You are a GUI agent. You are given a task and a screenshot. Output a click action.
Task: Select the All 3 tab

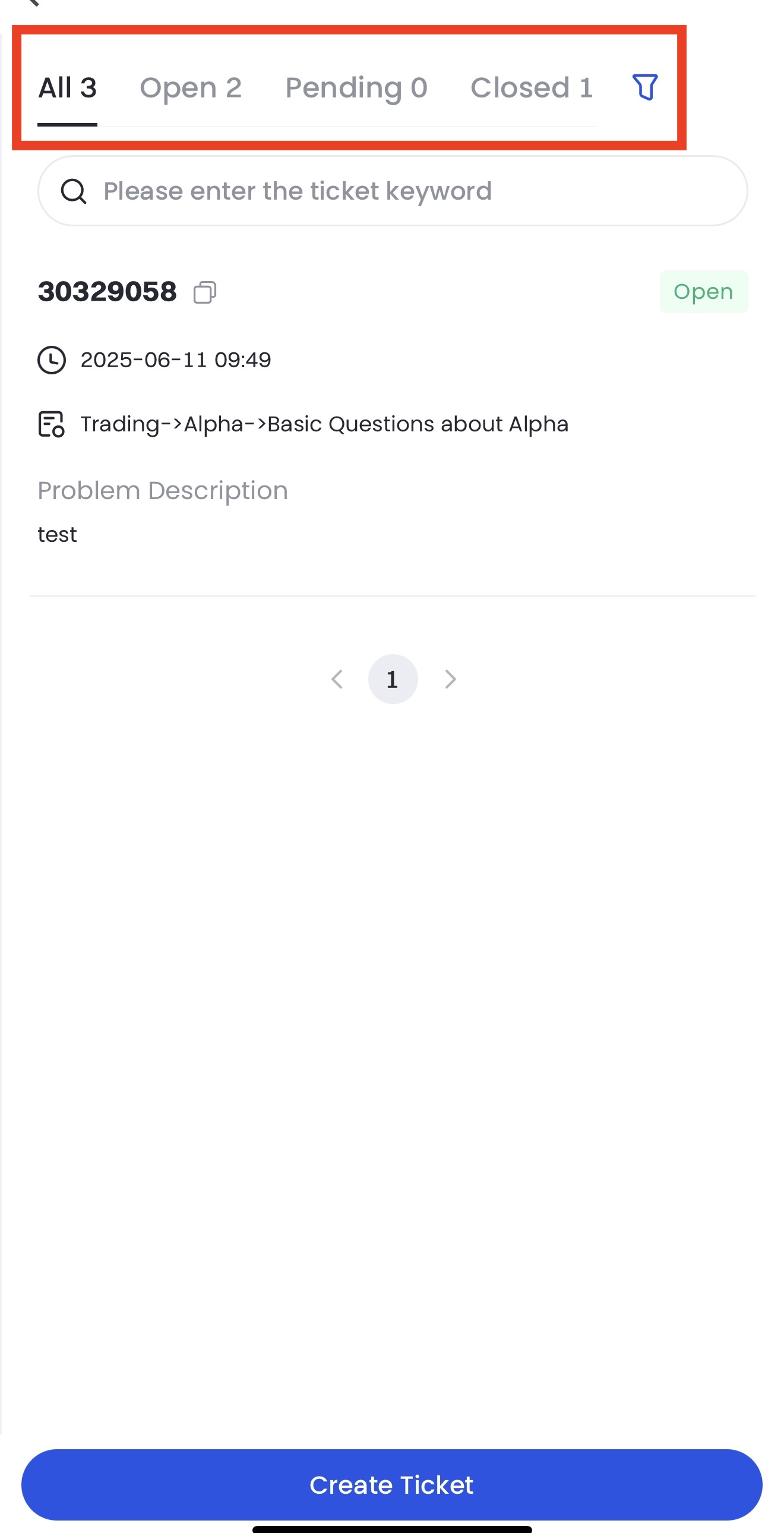[x=67, y=88]
